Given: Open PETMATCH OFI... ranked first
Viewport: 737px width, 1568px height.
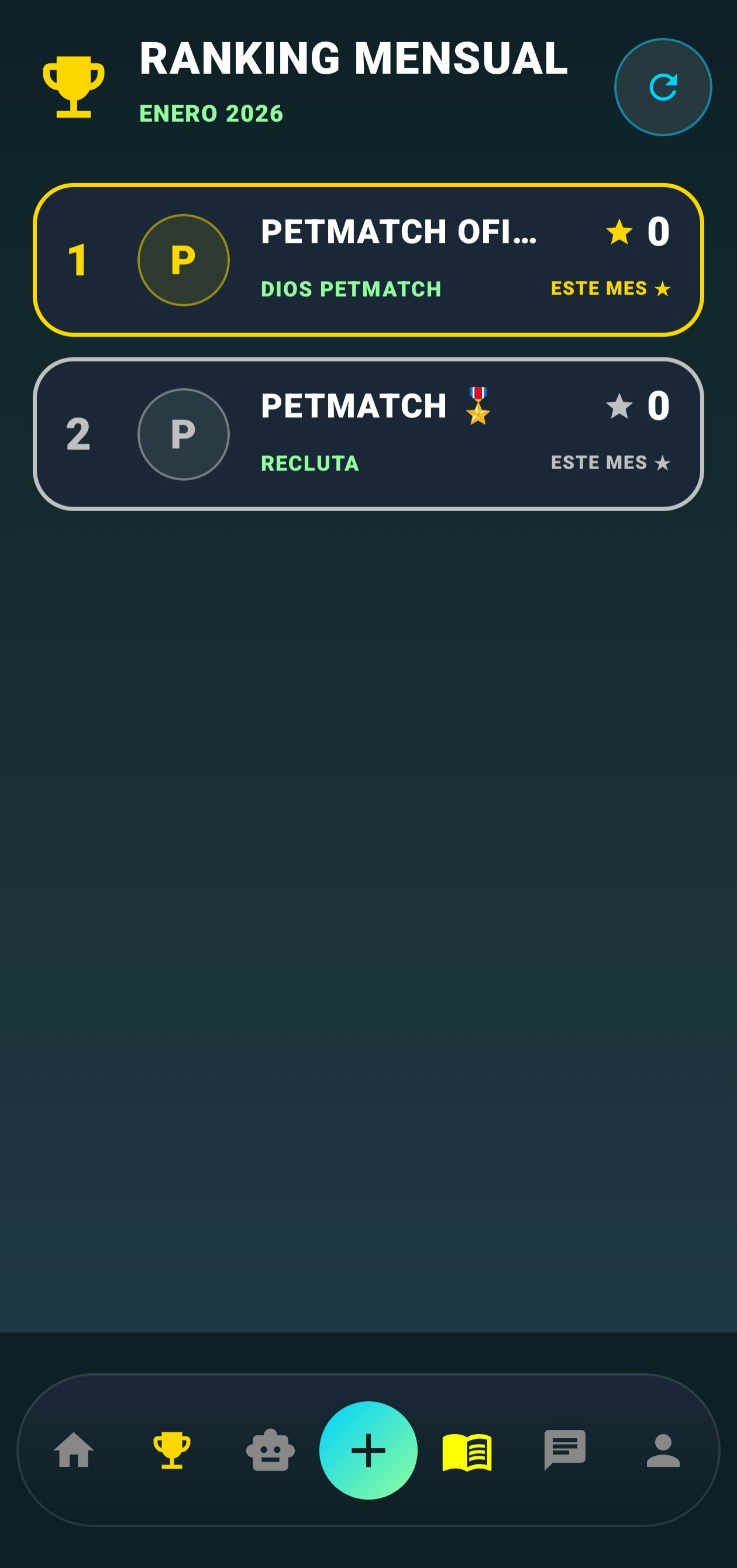Looking at the screenshot, I should point(368,260).
